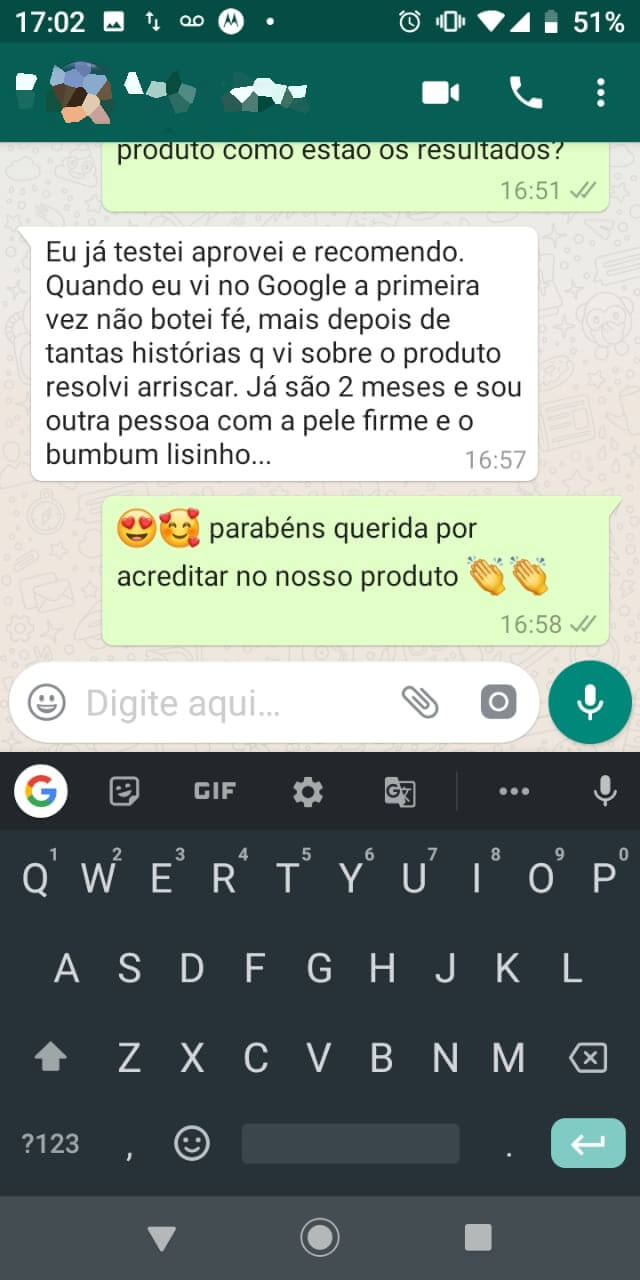Tap the keyboard enter key

coord(588,1143)
